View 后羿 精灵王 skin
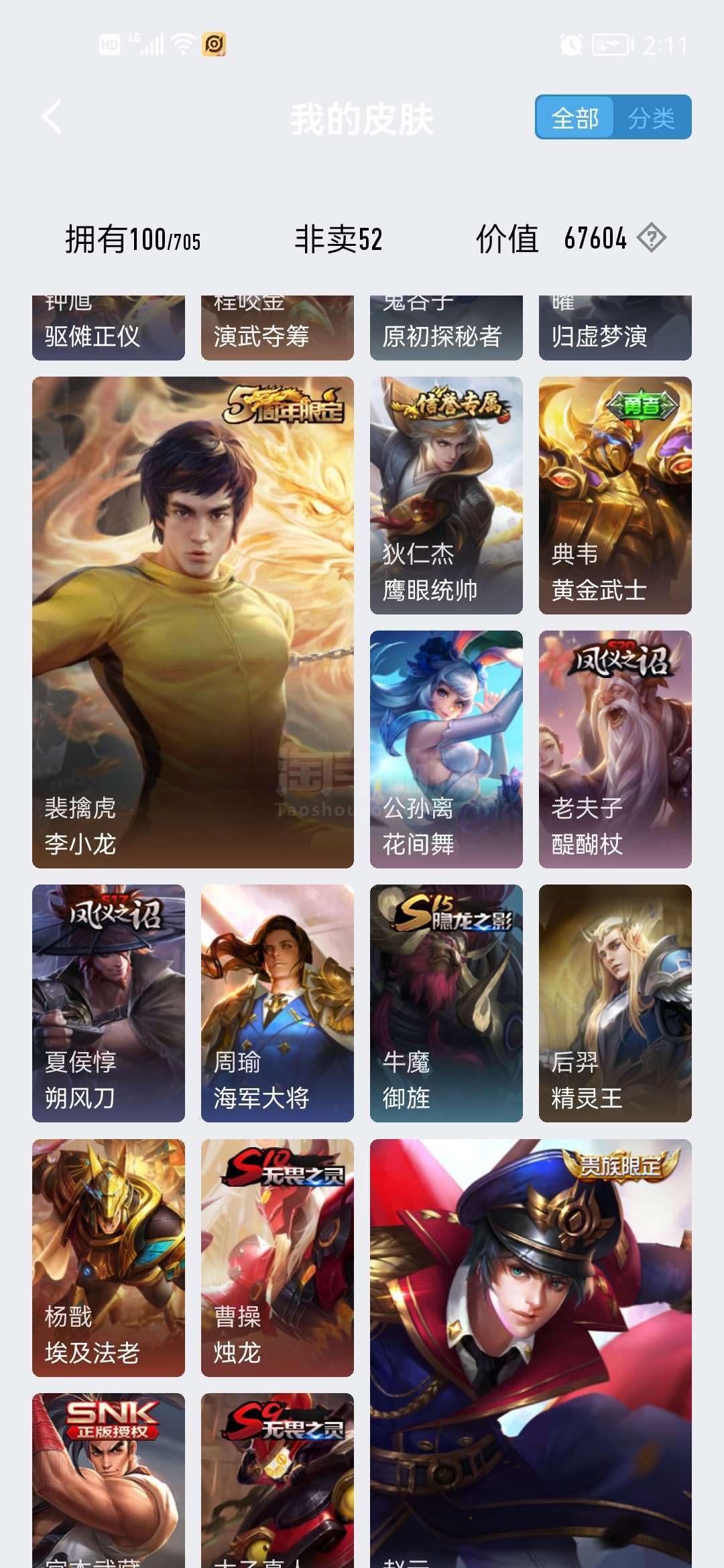Image resolution: width=724 pixels, height=1568 pixels. pos(615,1002)
